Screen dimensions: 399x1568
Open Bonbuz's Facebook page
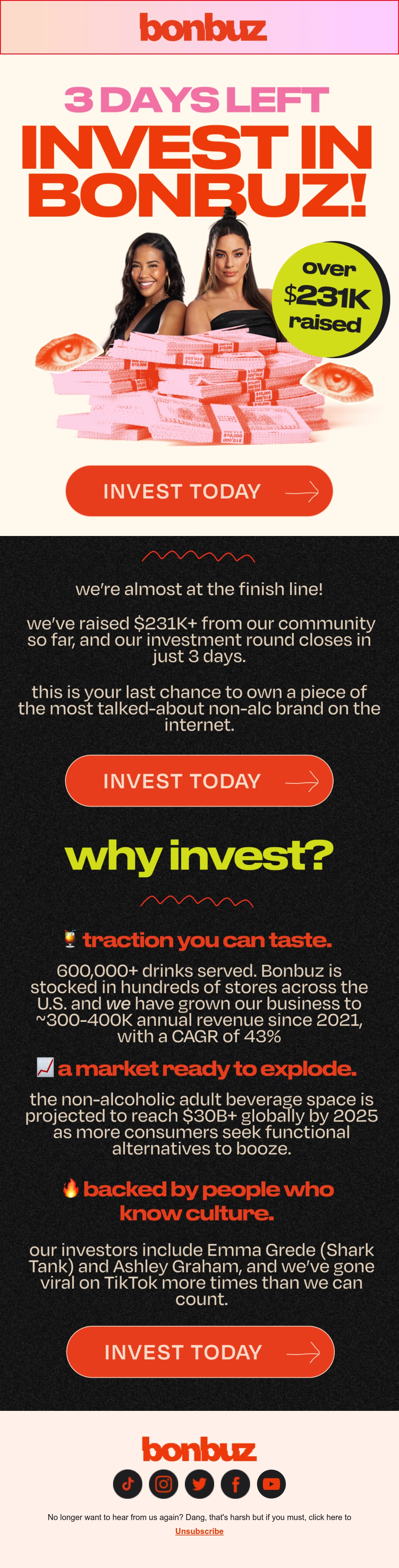pos(235,1483)
